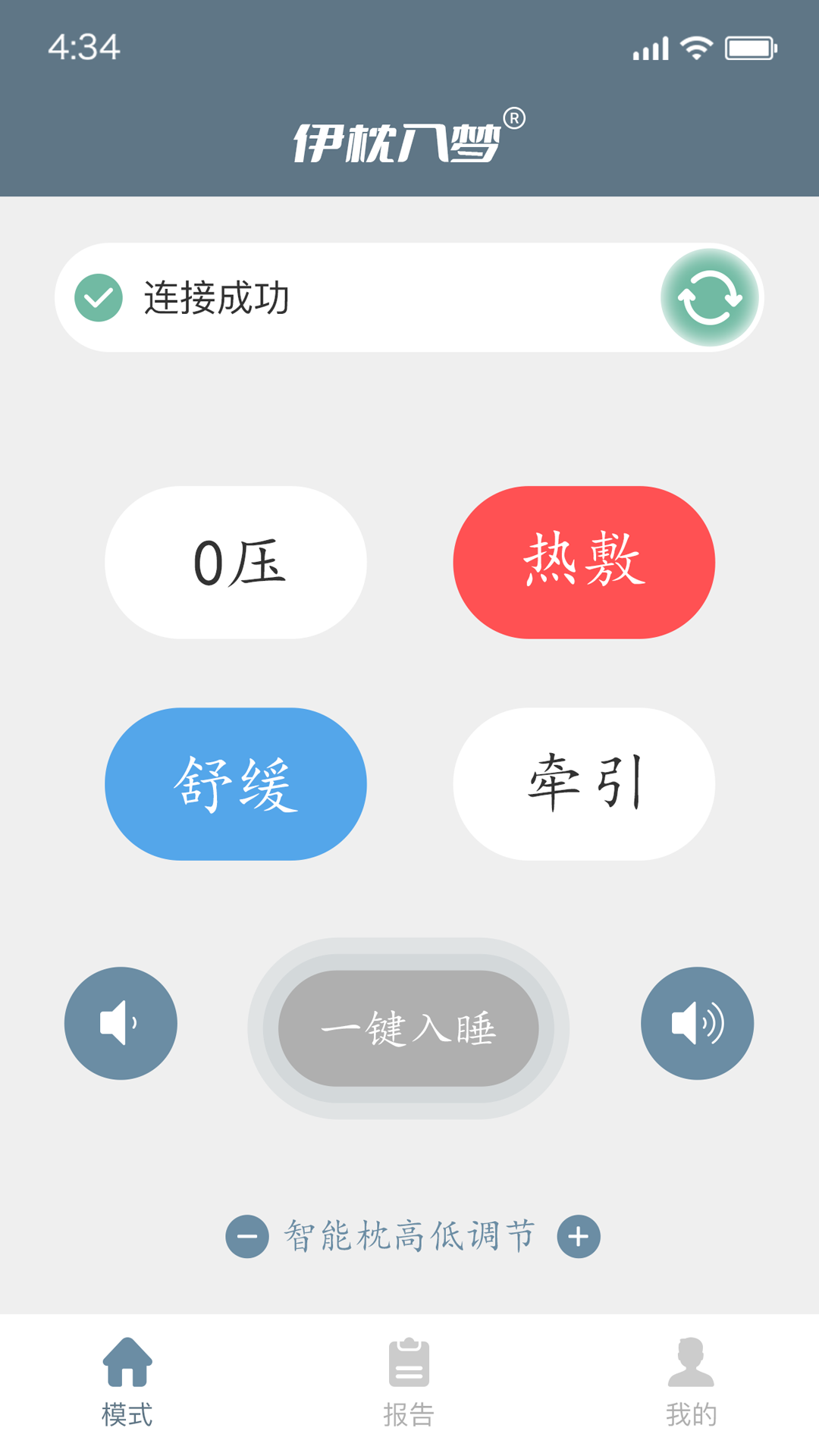Start 一键入睡 one-tap sleep

(x=409, y=1028)
